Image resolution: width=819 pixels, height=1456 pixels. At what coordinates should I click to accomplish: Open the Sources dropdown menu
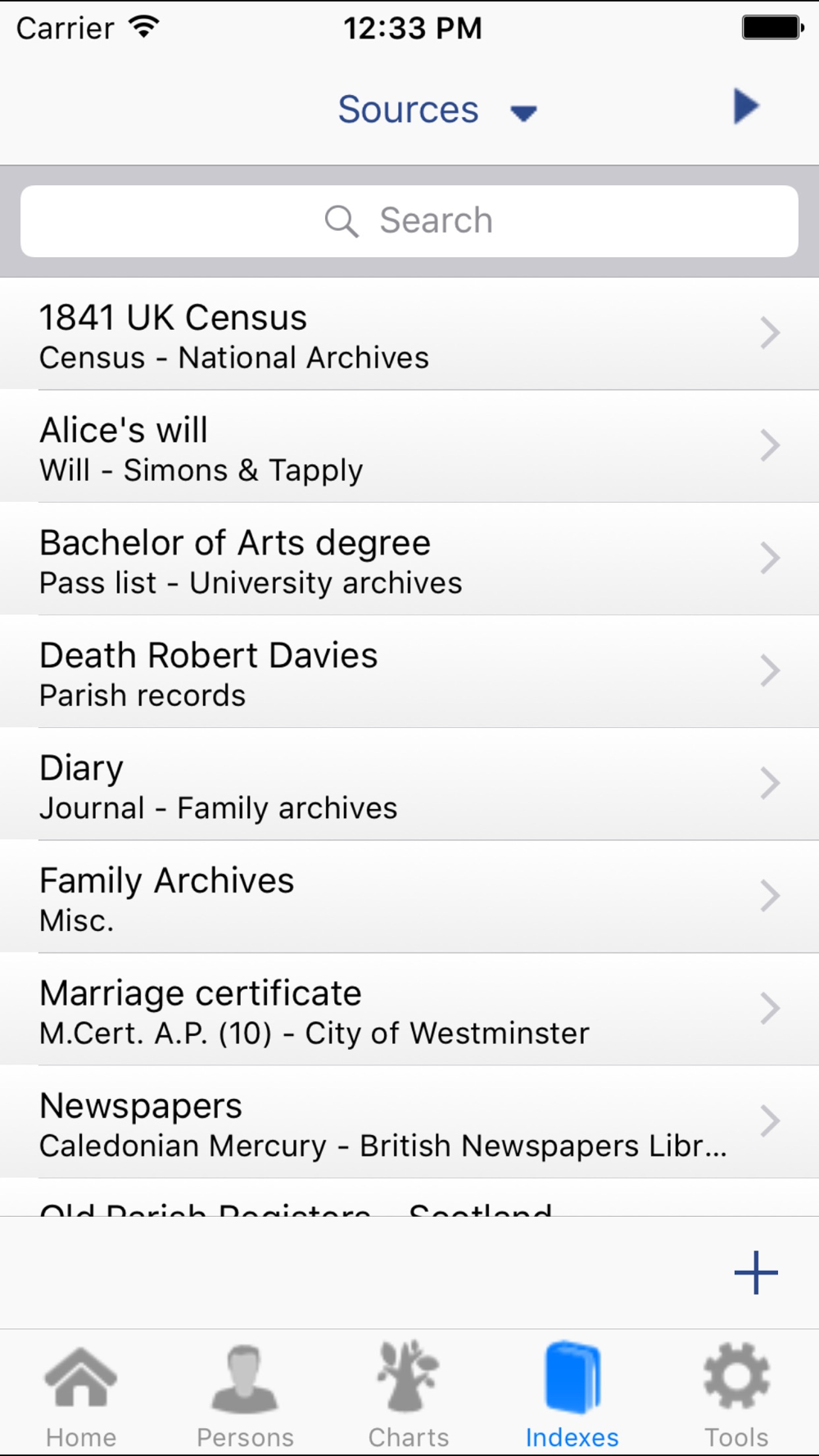coord(437,110)
